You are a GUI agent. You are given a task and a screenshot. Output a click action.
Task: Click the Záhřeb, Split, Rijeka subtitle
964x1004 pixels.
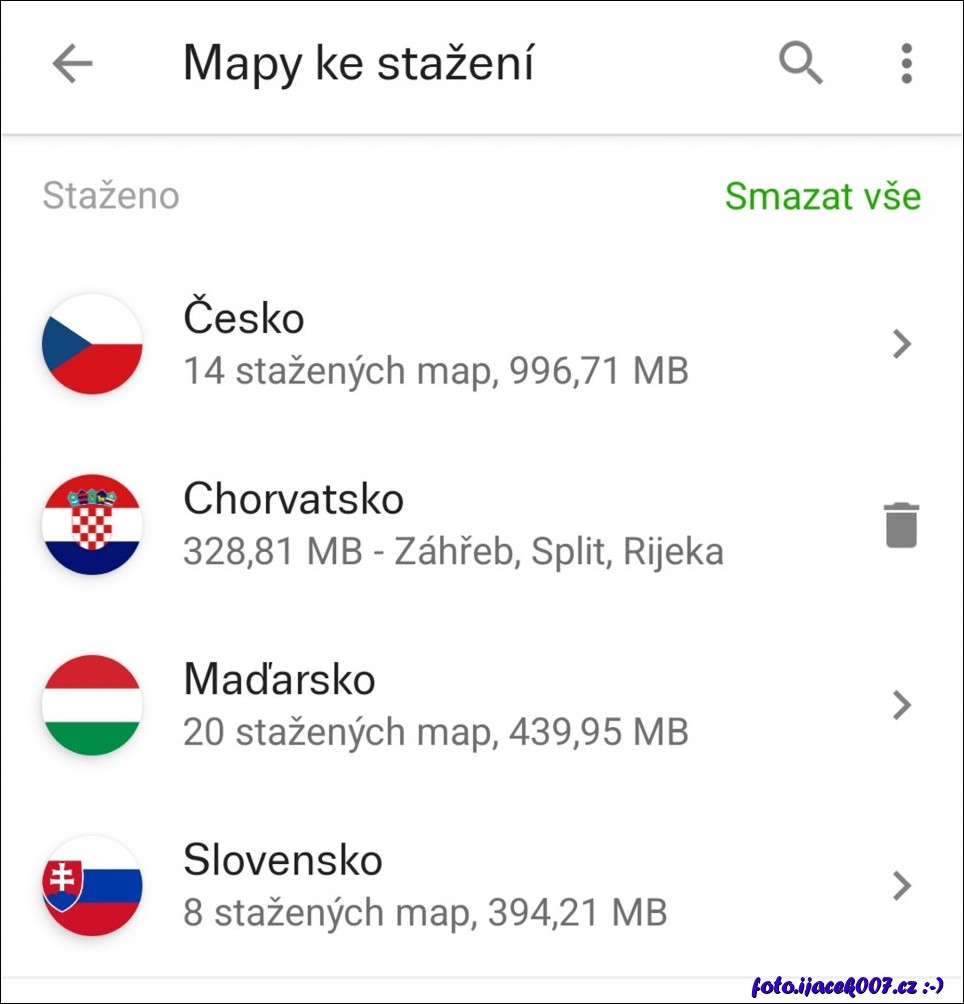pos(453,551)
